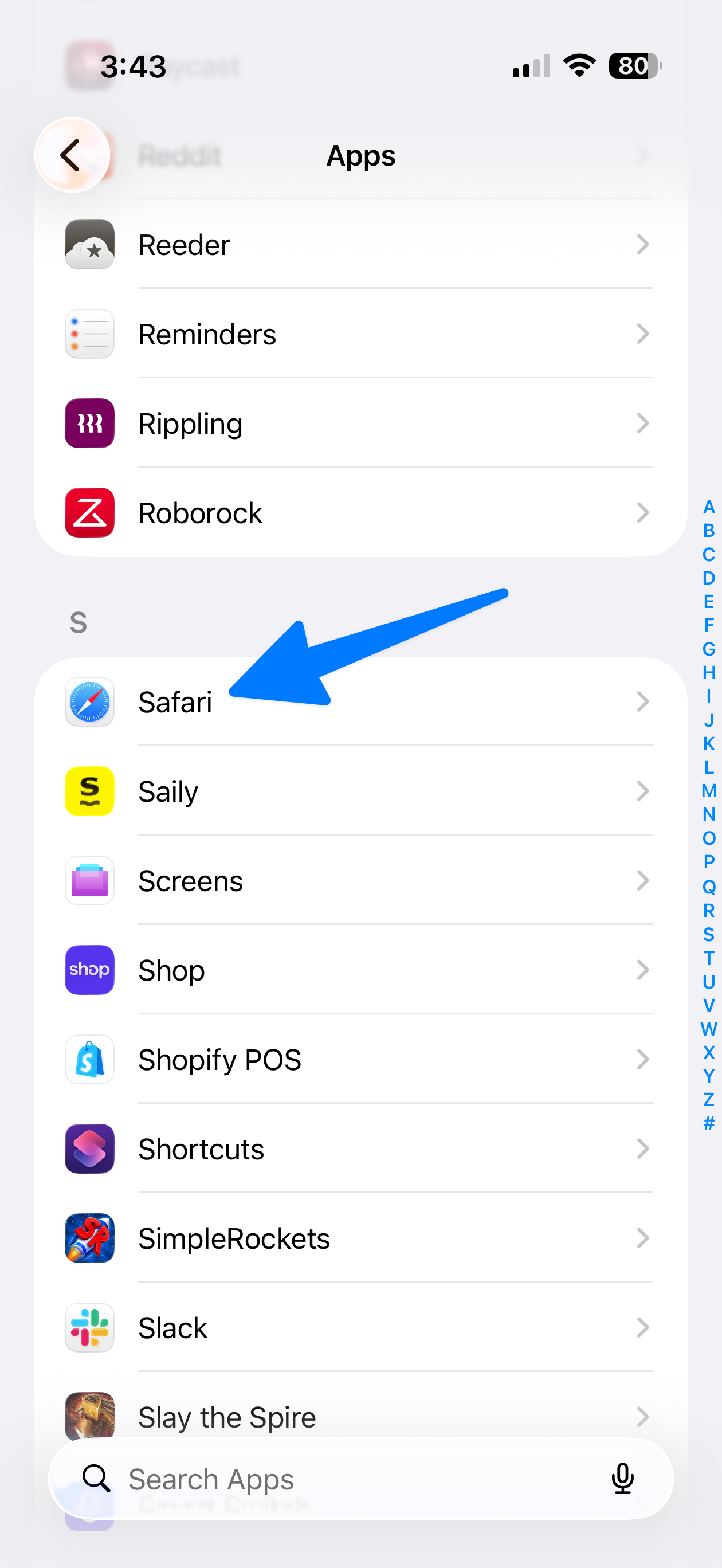Jump to letter T in index
Screen dimensions: 722x1568
709,958
